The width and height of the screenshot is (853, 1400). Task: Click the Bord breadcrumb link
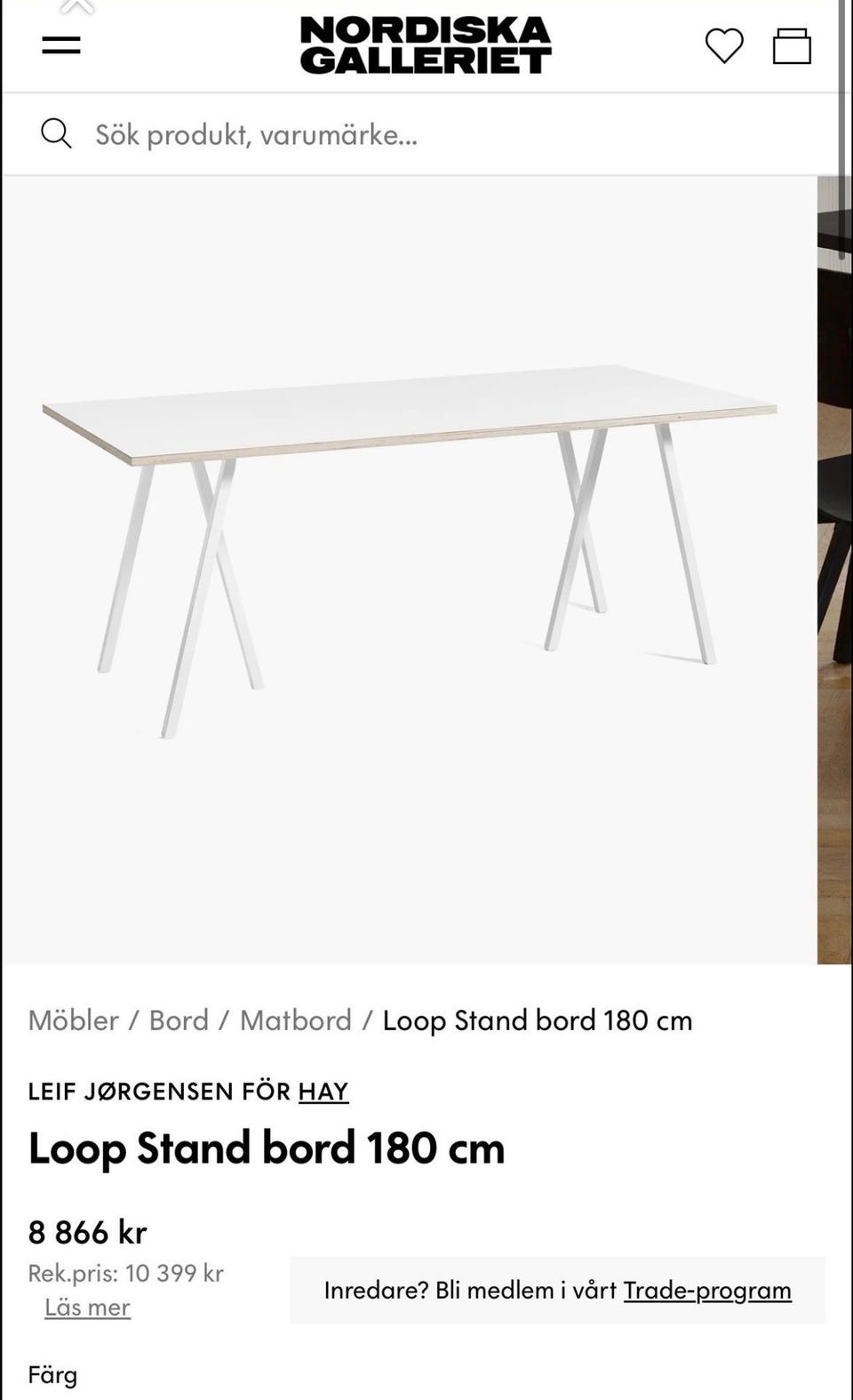(179, 1020)
